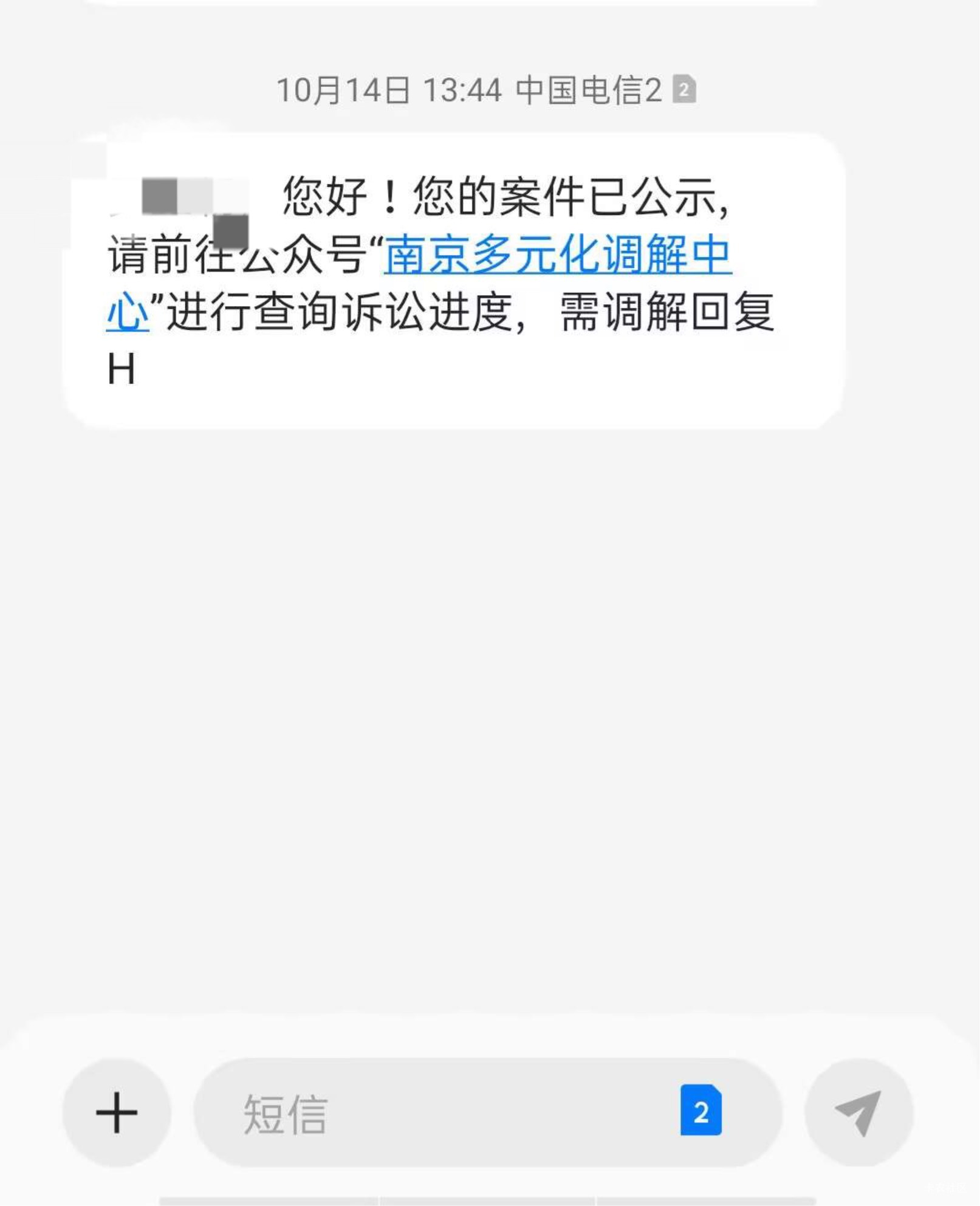This screenshot has height=1206, width=980.
Task: Open the 南京多元化调解中心 link
Action: 557,255
